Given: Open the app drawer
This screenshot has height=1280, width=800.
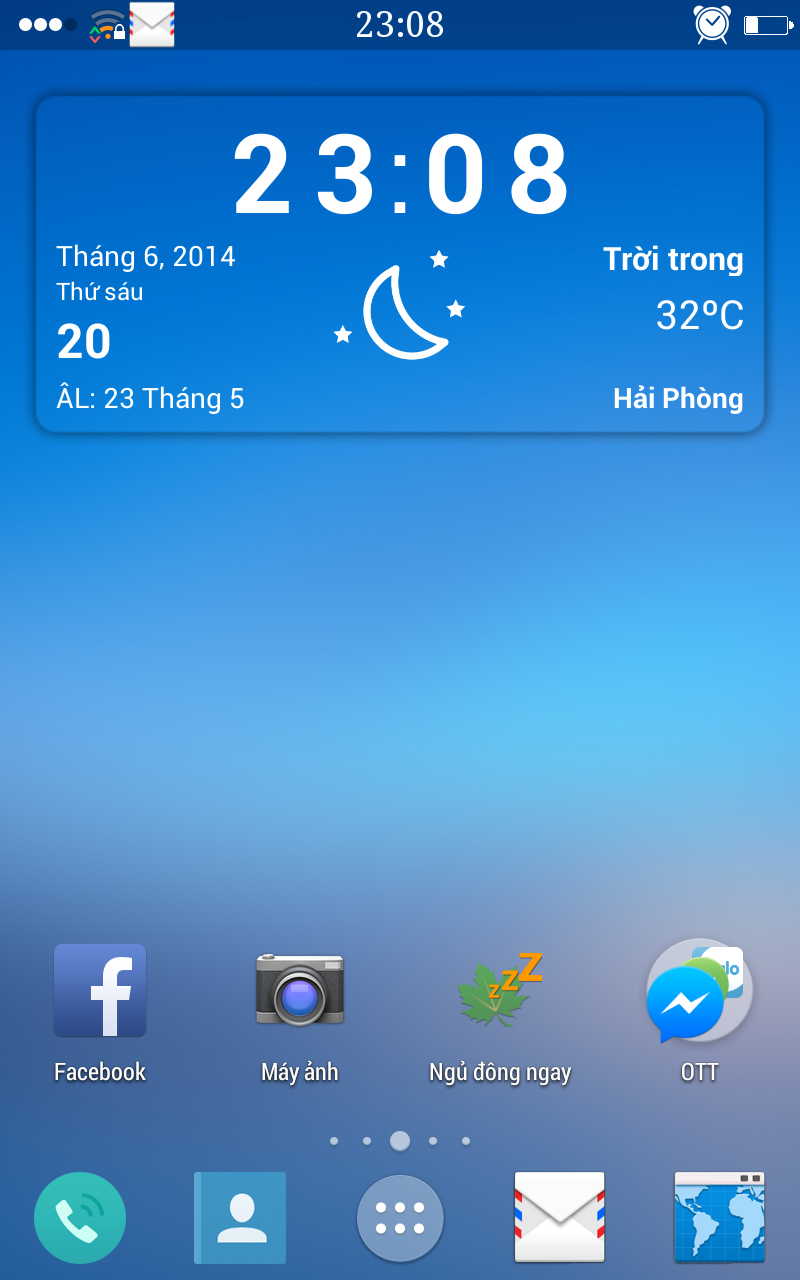Looking at the screenshot, I should tap(400, 1218).
